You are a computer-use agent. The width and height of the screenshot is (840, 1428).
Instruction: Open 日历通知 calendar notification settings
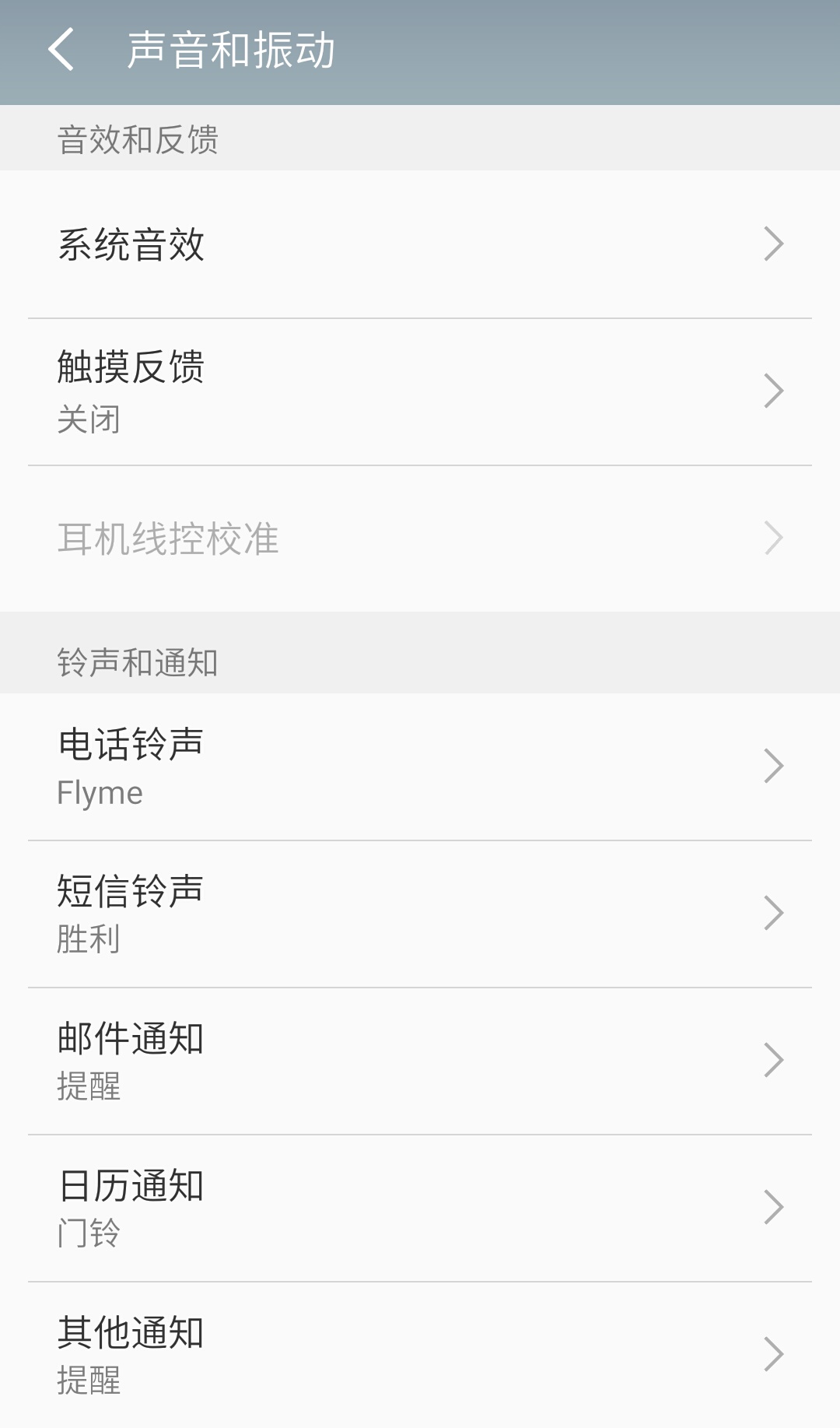[311, 1206]
